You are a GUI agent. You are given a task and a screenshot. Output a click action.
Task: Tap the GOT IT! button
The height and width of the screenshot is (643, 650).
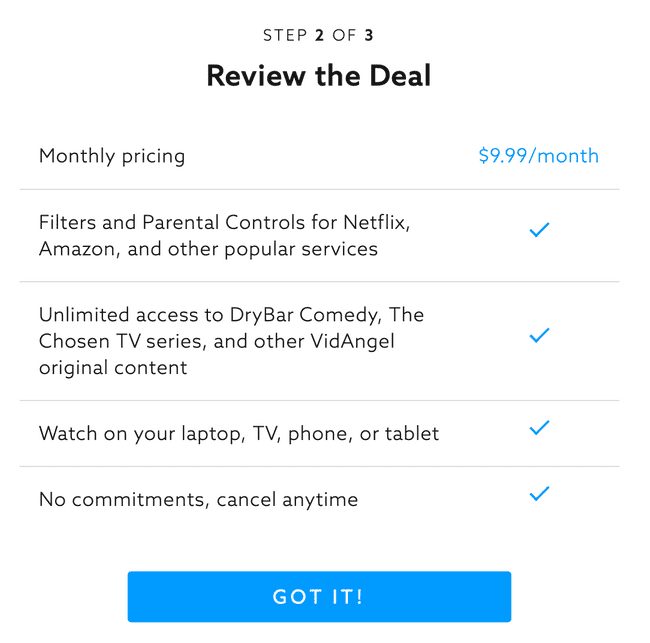pyautogui.click(x=319, y=597)
